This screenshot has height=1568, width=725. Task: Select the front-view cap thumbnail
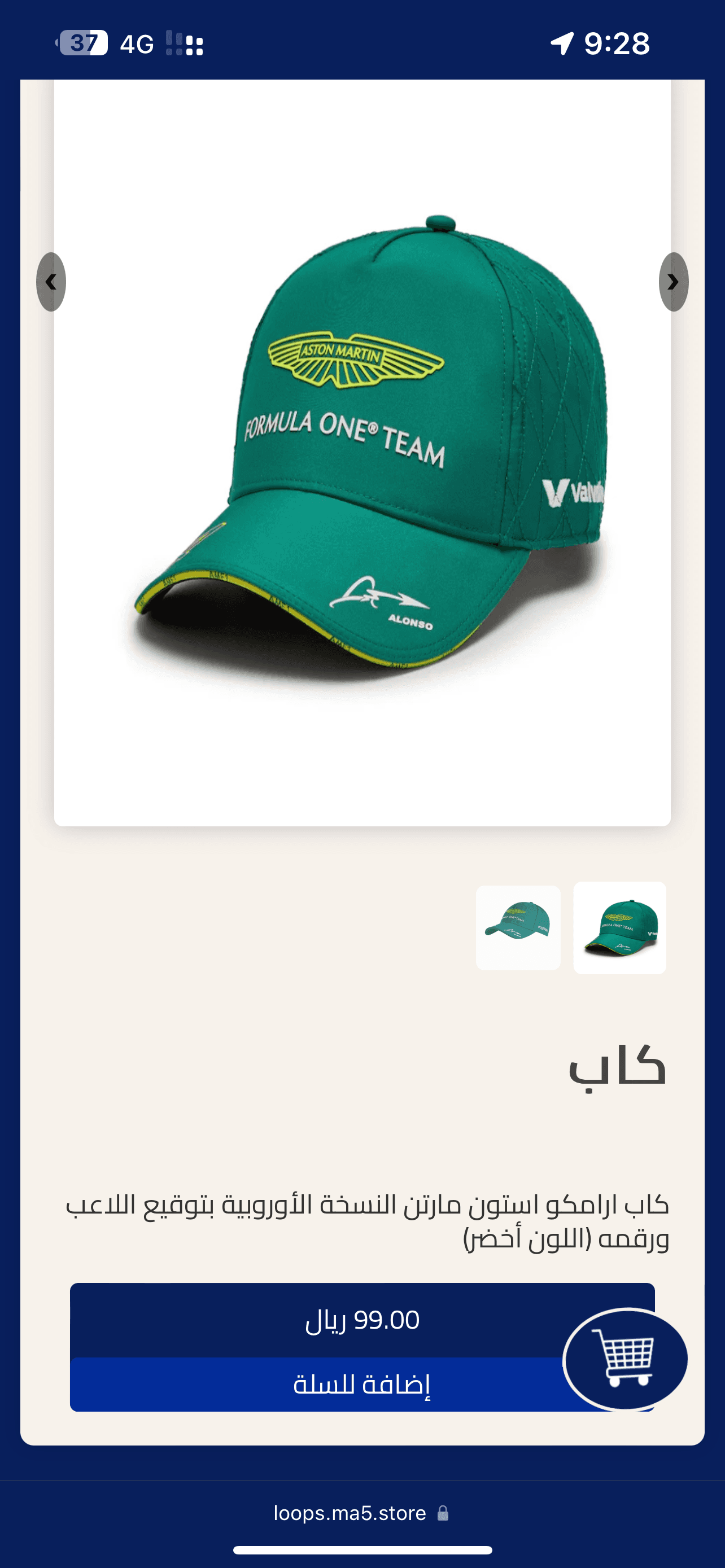point(619,927)
